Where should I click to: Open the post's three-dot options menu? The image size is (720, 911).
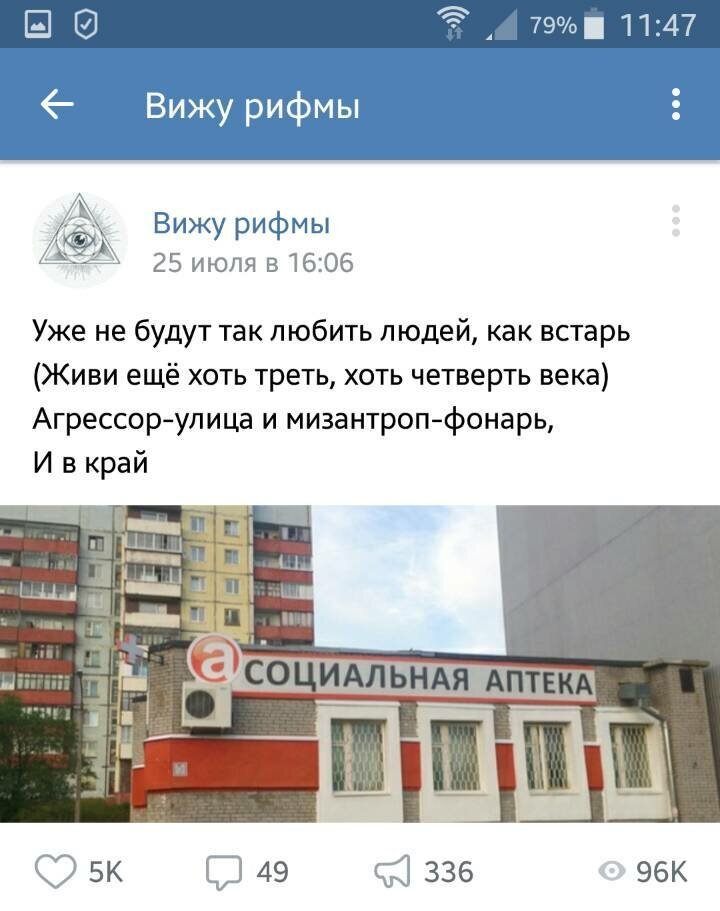[x=676, y=221]
